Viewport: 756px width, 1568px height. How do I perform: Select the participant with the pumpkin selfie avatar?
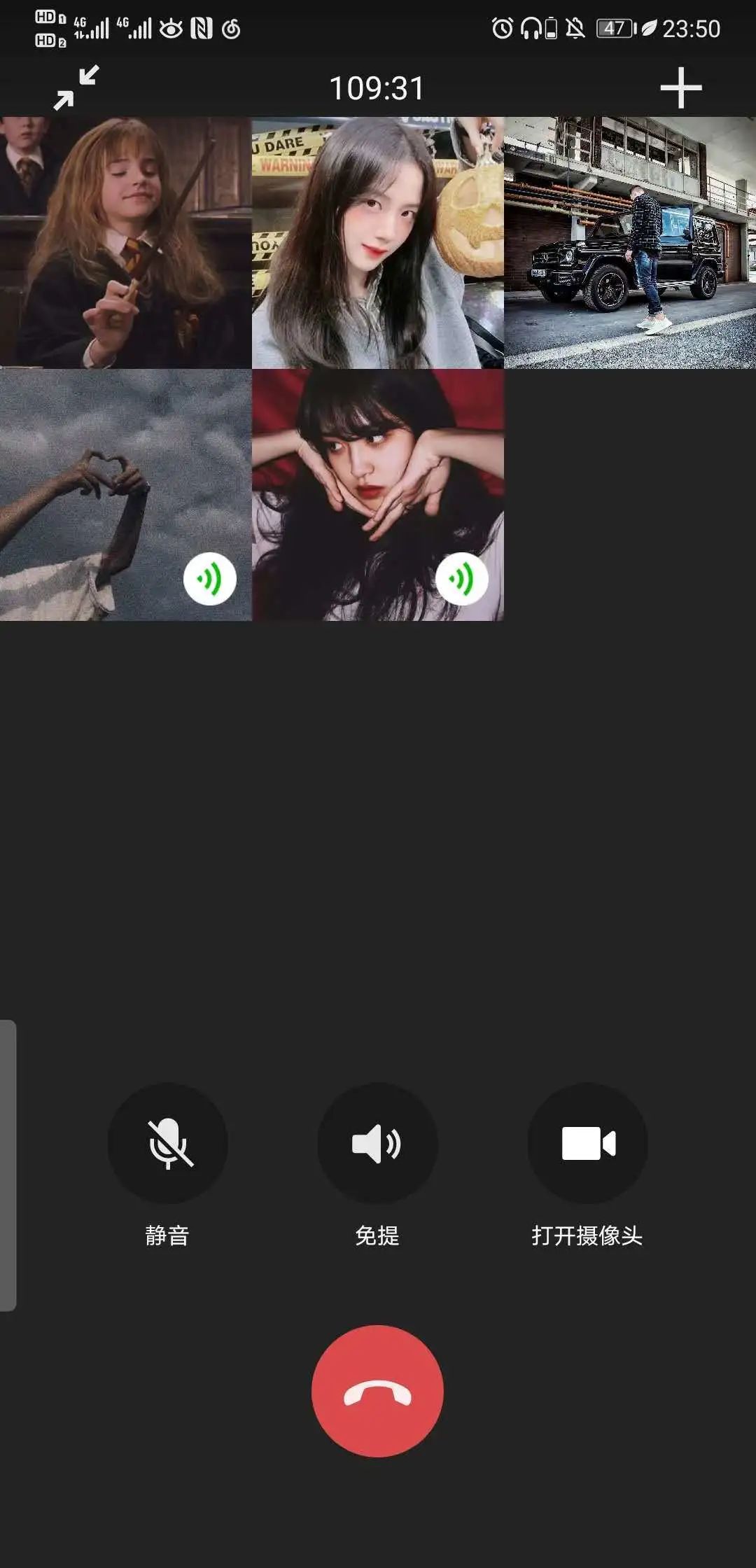click(378, 242)
